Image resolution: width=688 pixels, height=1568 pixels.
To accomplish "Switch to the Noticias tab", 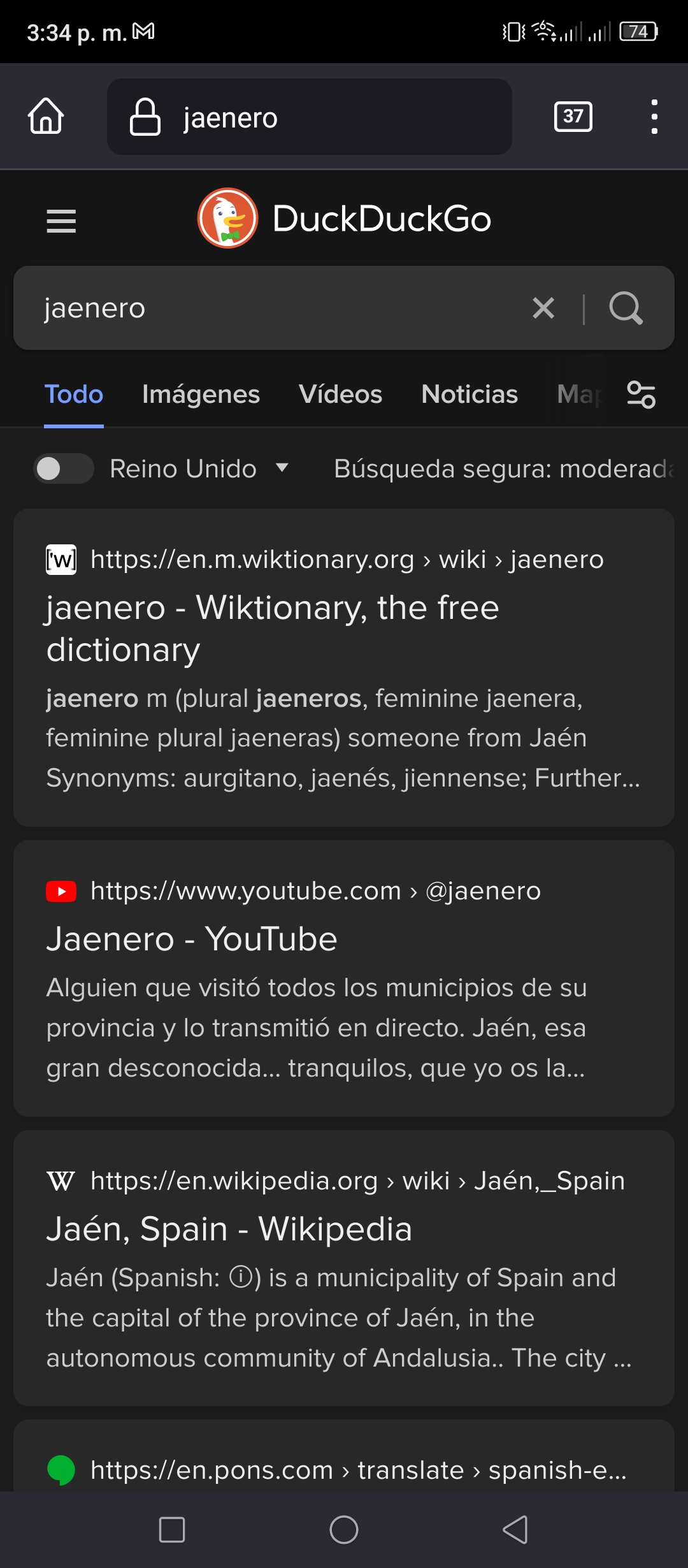I will click(469, 395).
